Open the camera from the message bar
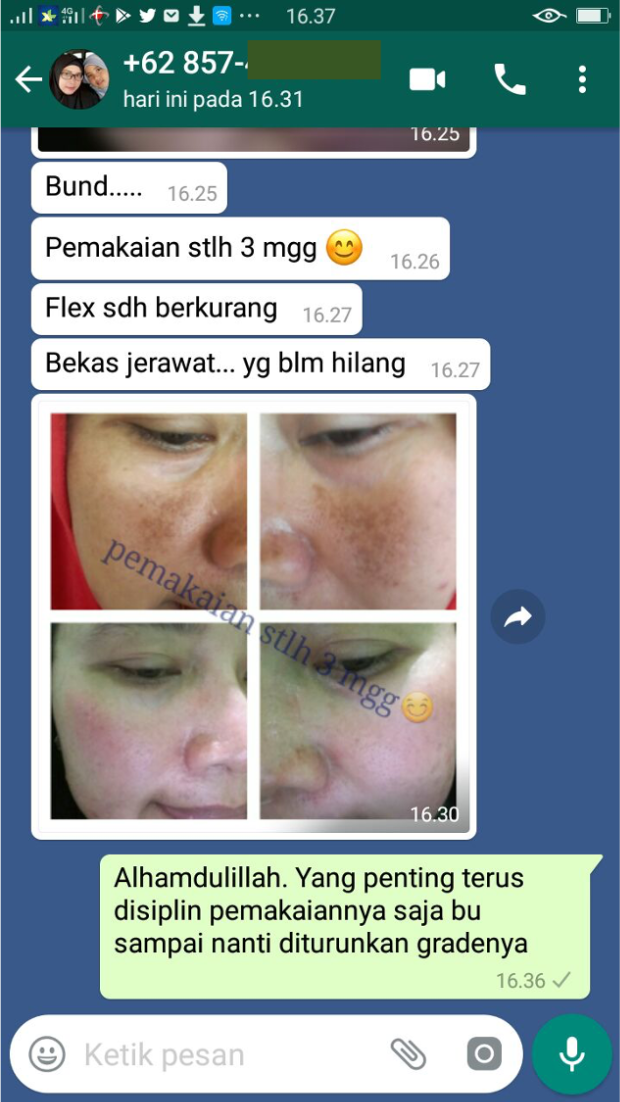The height and width of the screenshot is (1102, 620). [483, 1053]
